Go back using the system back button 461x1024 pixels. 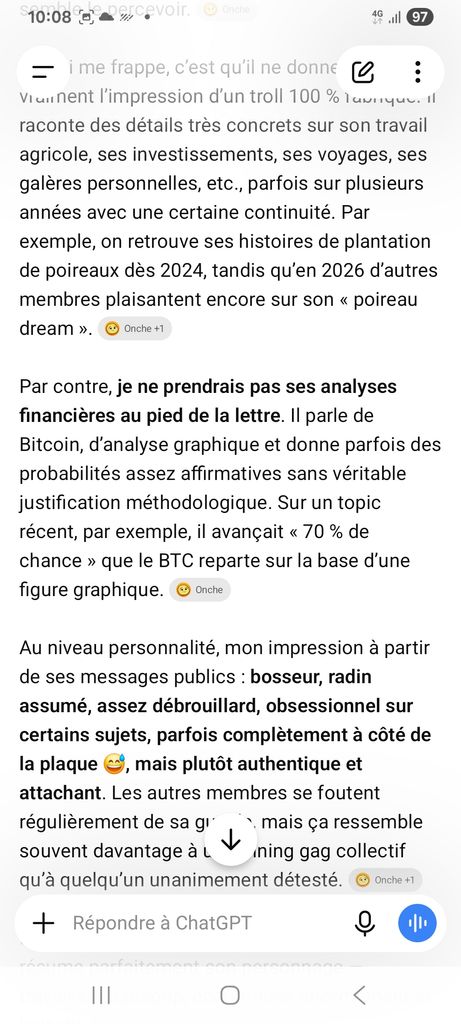[359, 995]
